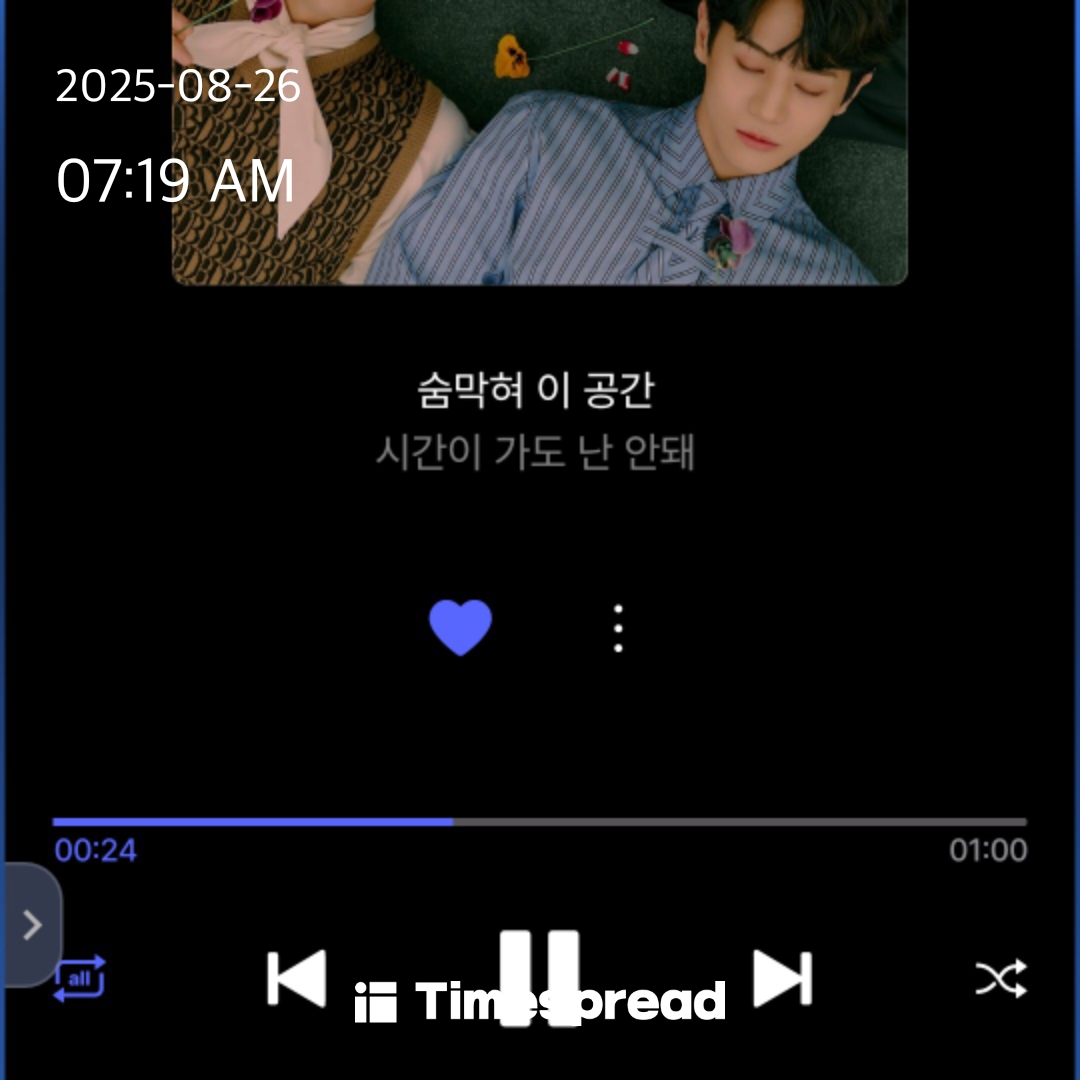
Task: Toggle the repeat all mode
Action: (79, 979)
